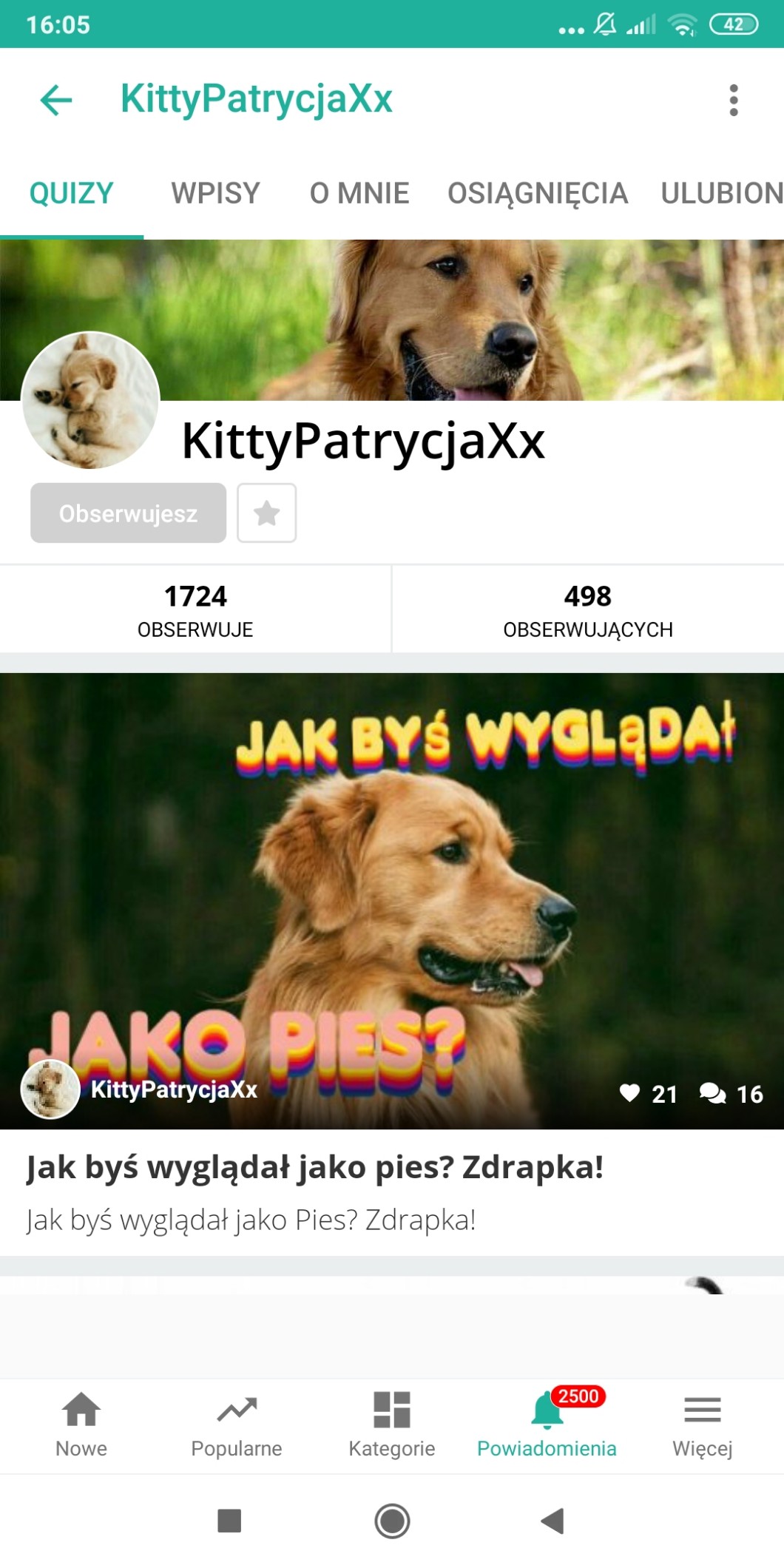Open Kategorie in the bottom navigation
784x1568 pixels.
[x=392, y=1425]
